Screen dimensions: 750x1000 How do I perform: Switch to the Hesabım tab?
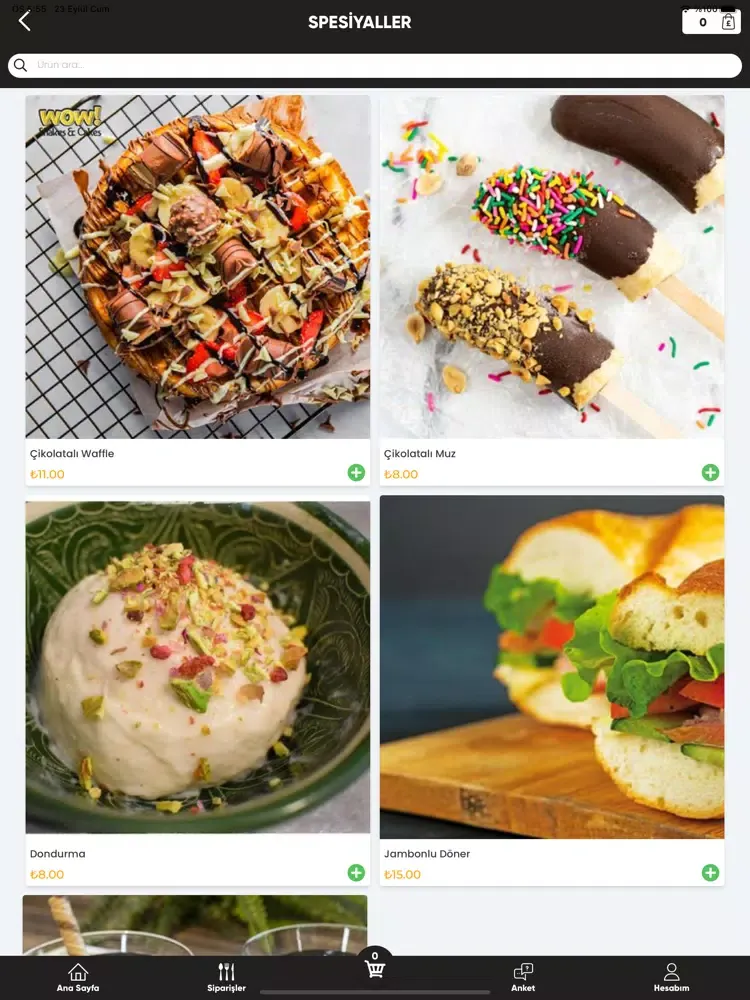(x=672, y=977)
